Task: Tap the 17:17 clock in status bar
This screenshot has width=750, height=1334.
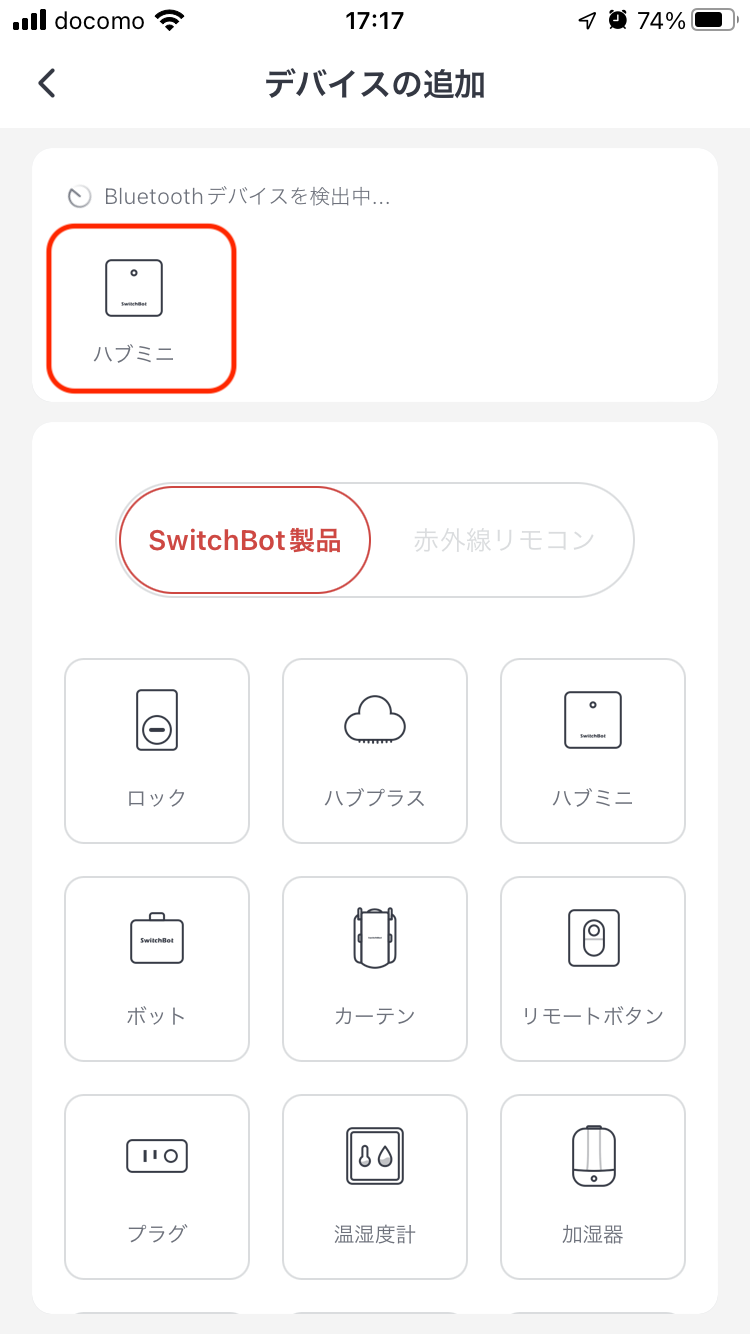Action: click(x=375, y=17)
